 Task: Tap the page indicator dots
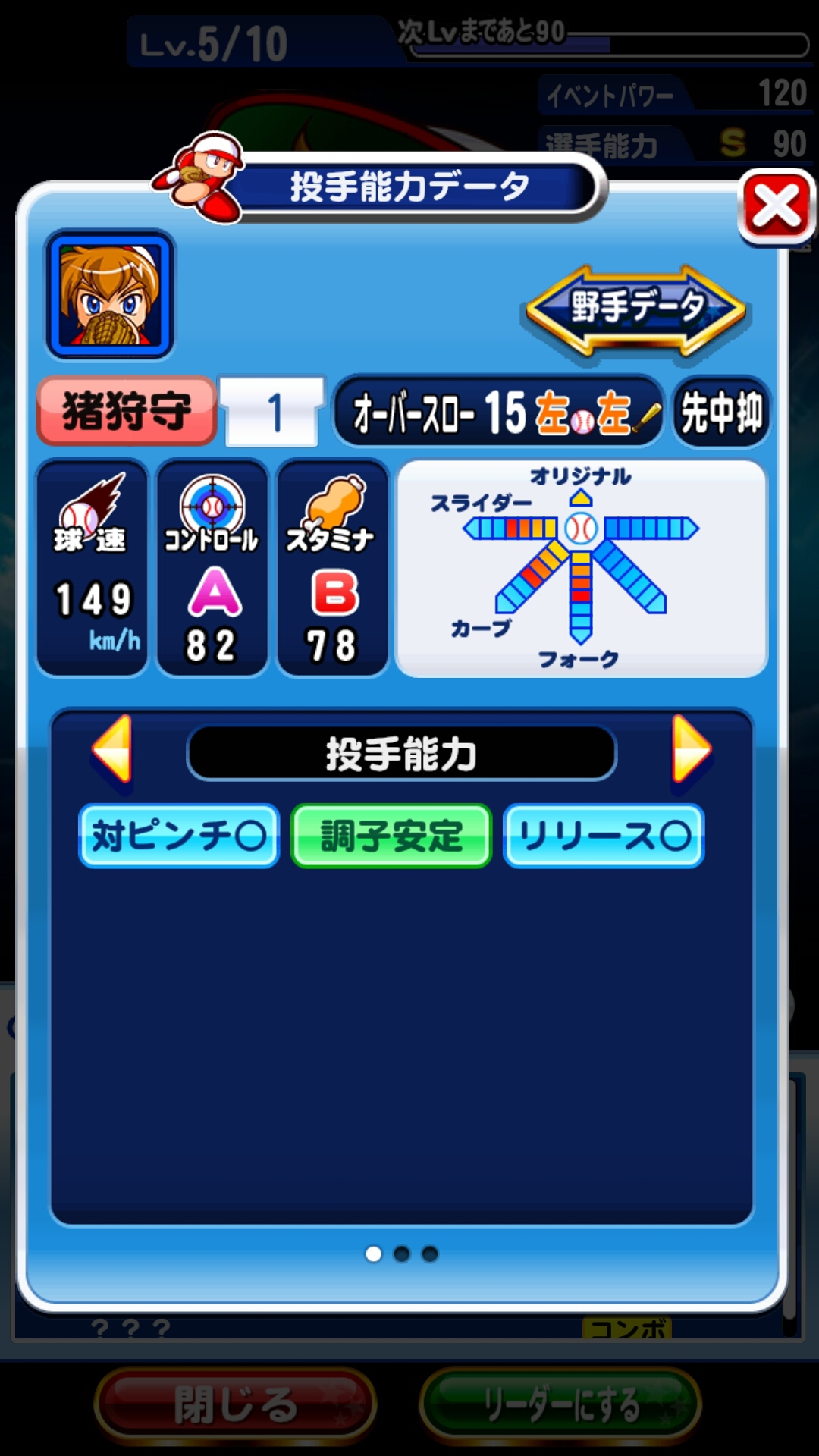click(x=401, y=1254)
